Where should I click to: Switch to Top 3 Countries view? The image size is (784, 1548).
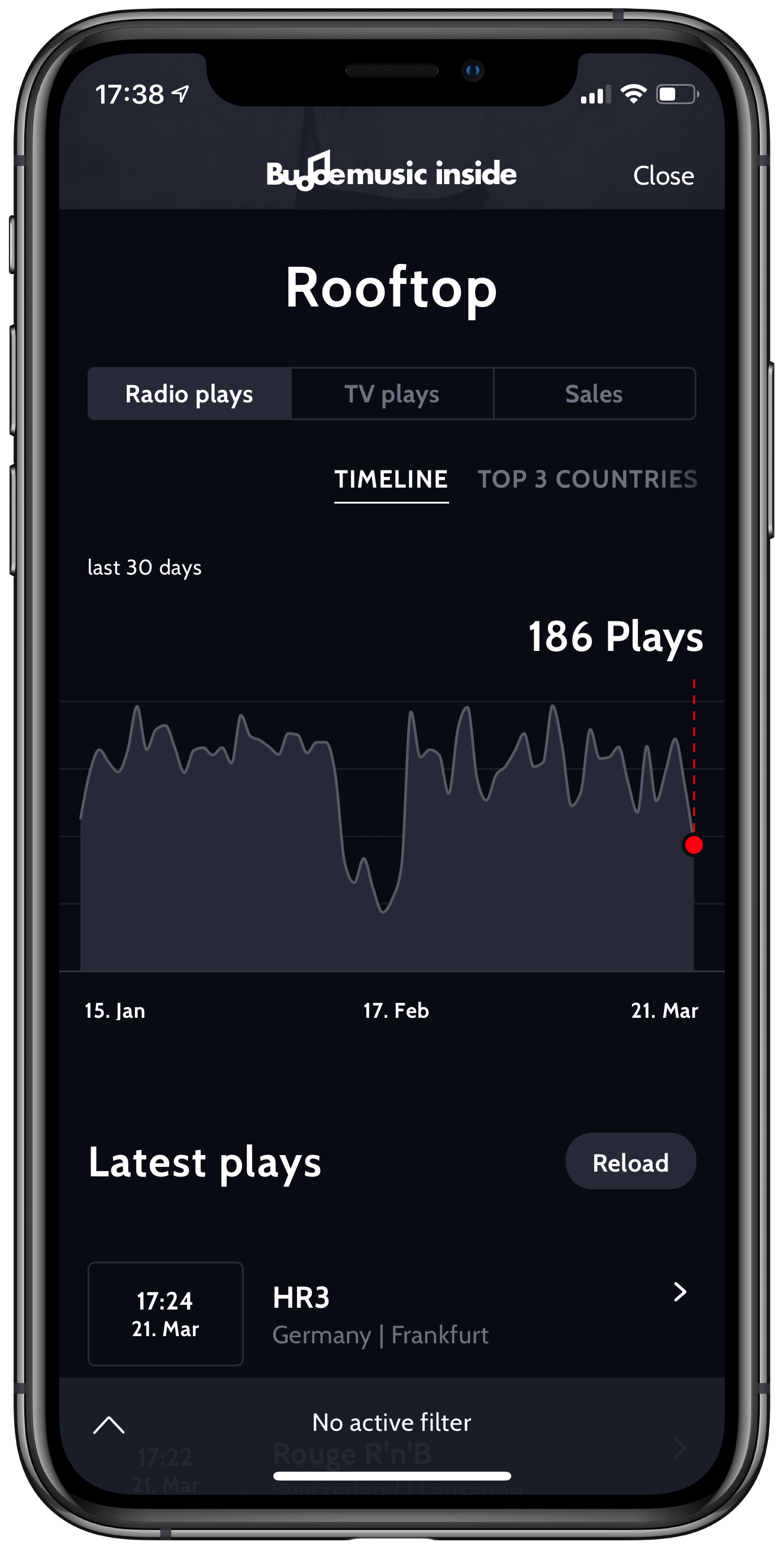tap(587, 479)
